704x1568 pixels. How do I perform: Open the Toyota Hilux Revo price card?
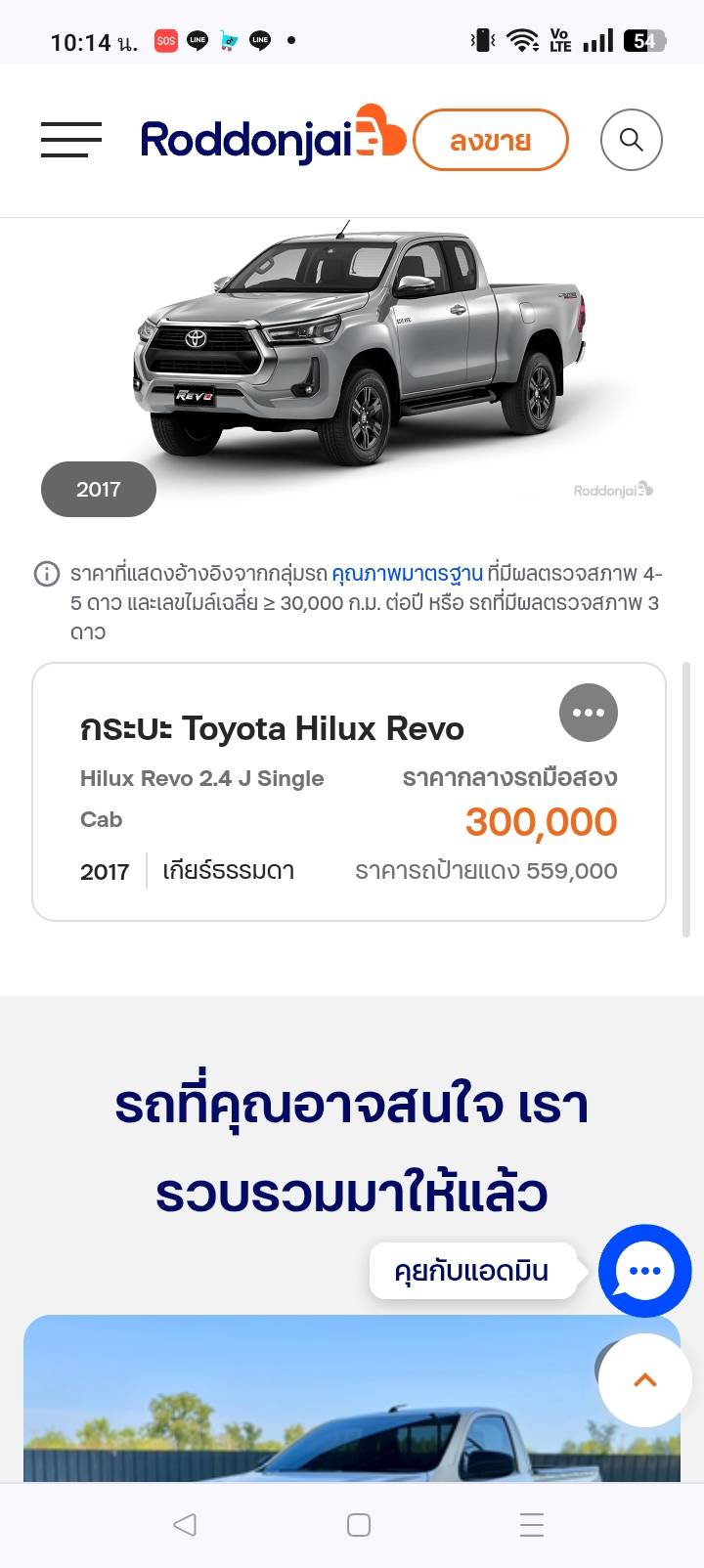tap(349, 792)
